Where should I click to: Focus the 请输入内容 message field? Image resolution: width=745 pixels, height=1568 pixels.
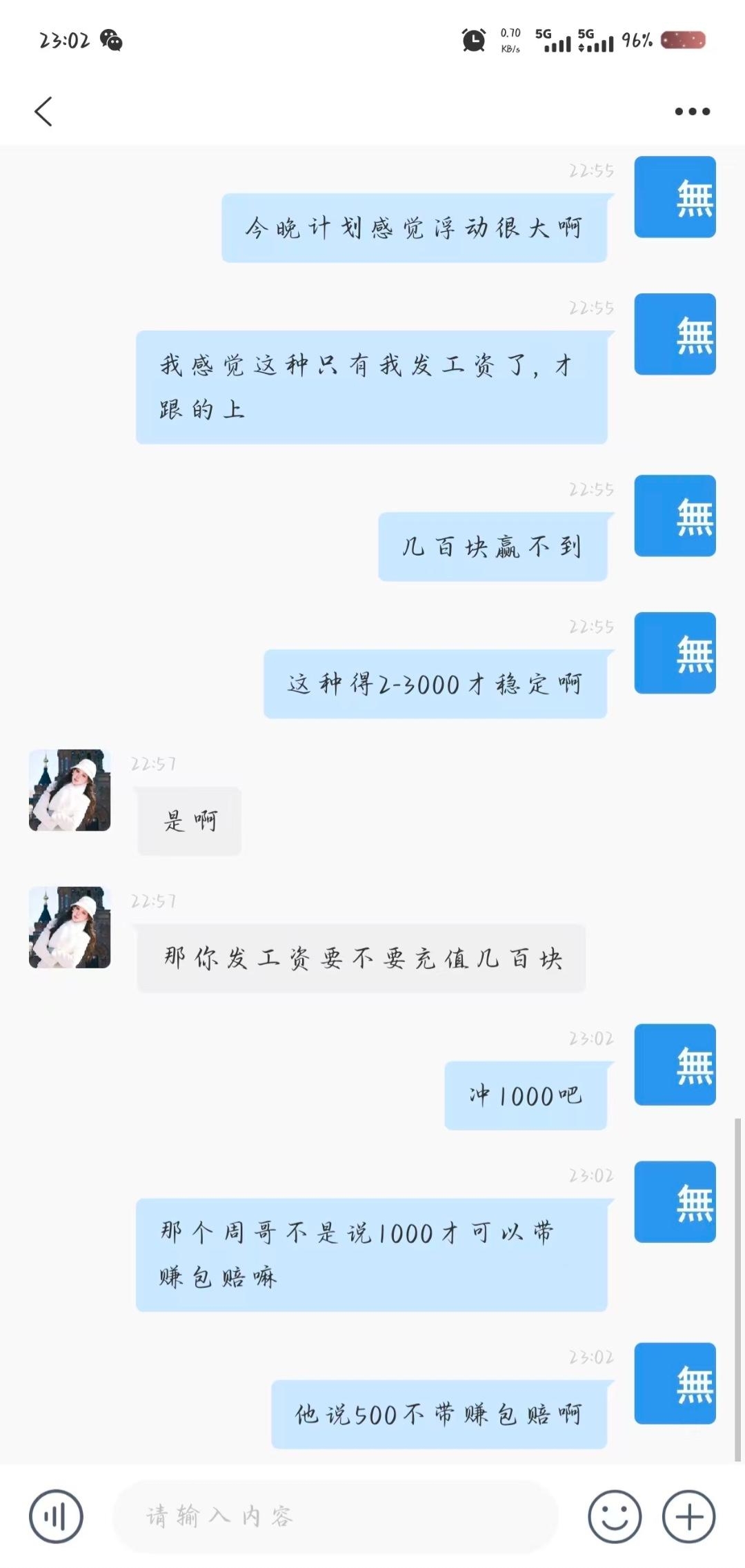335,1517
